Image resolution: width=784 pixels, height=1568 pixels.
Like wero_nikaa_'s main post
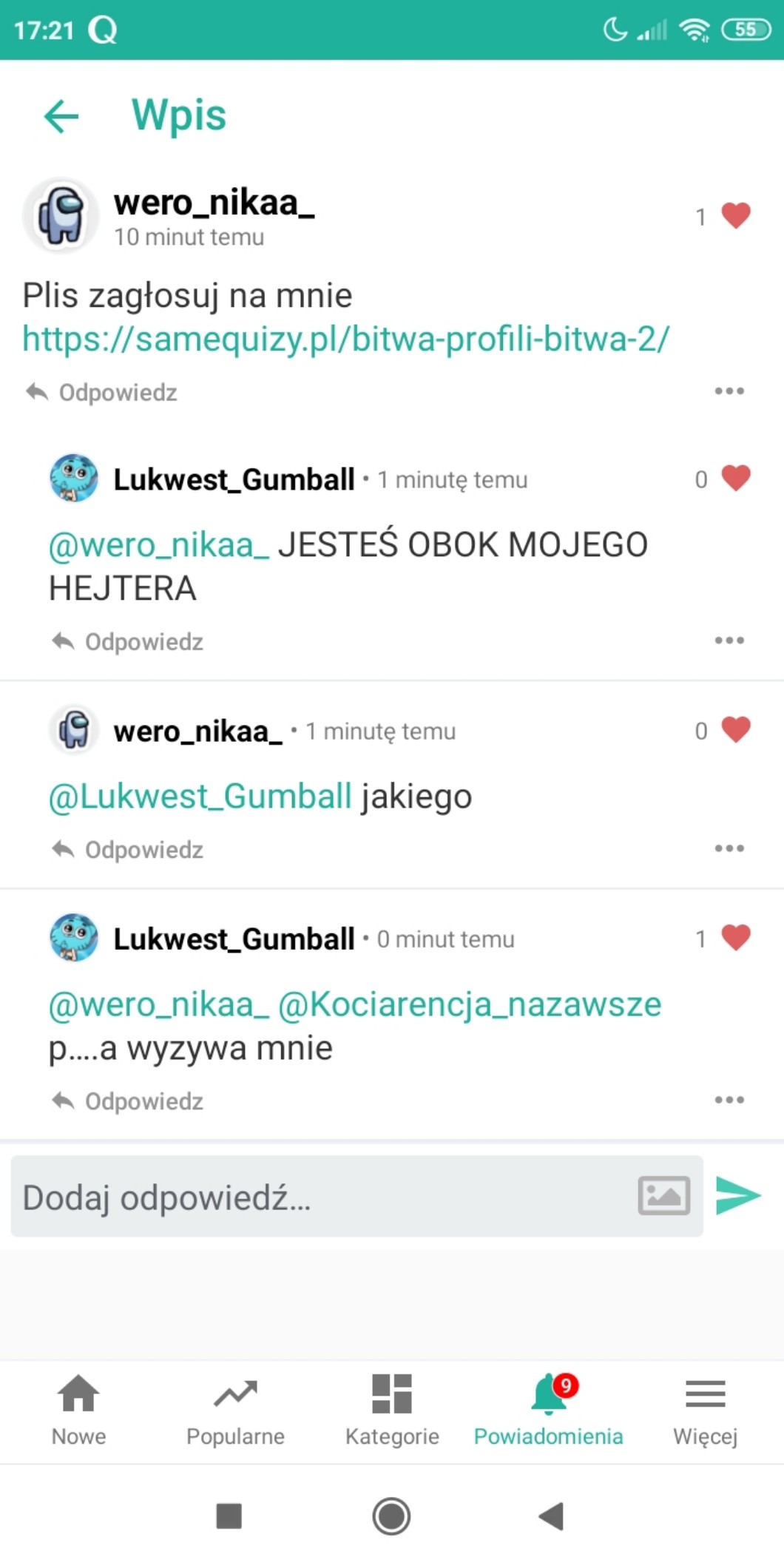735,216
